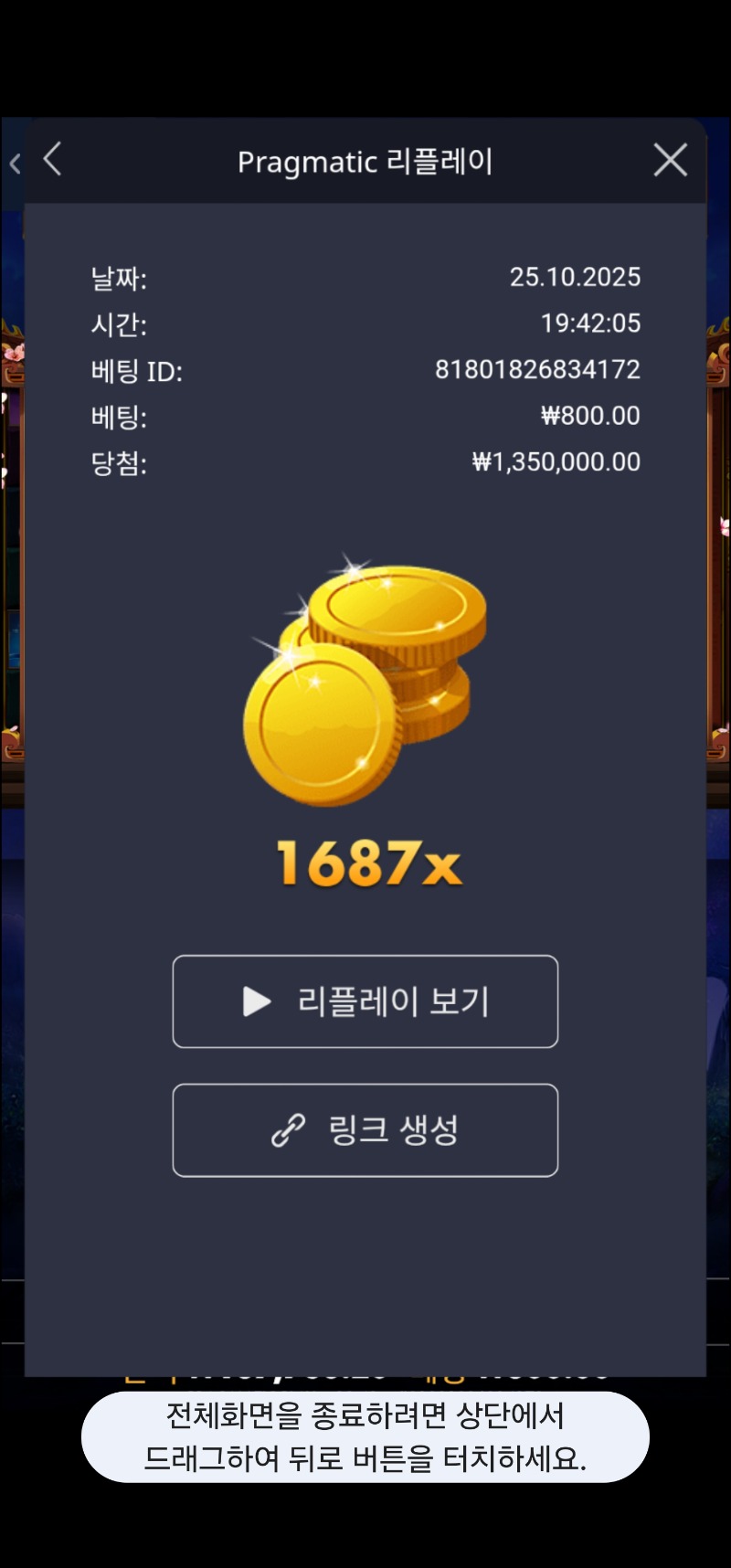Viewport: 731px width, 1568px height.
Task: Select the date 25.10.2025
Action: click(x=576, y=277)
